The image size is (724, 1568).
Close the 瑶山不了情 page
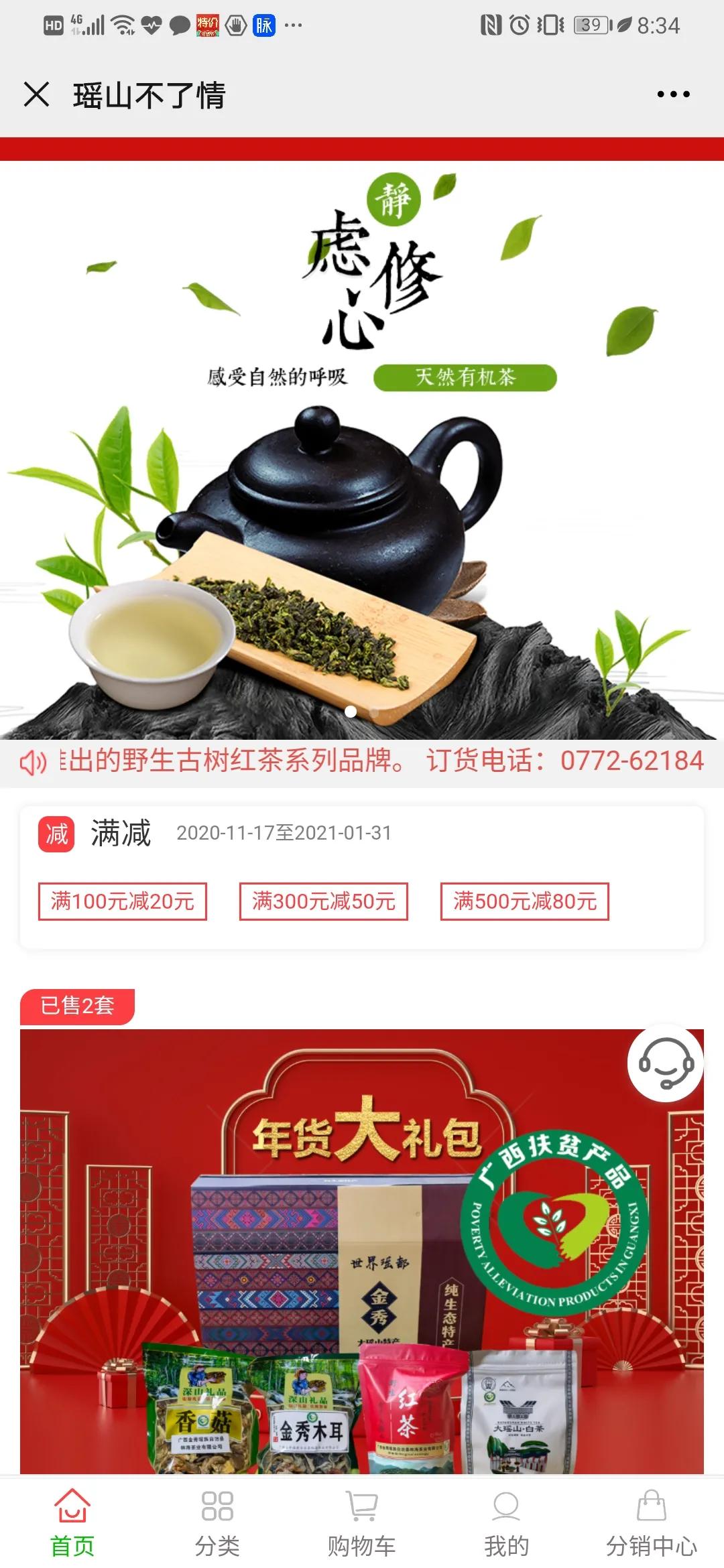point(37,94)
